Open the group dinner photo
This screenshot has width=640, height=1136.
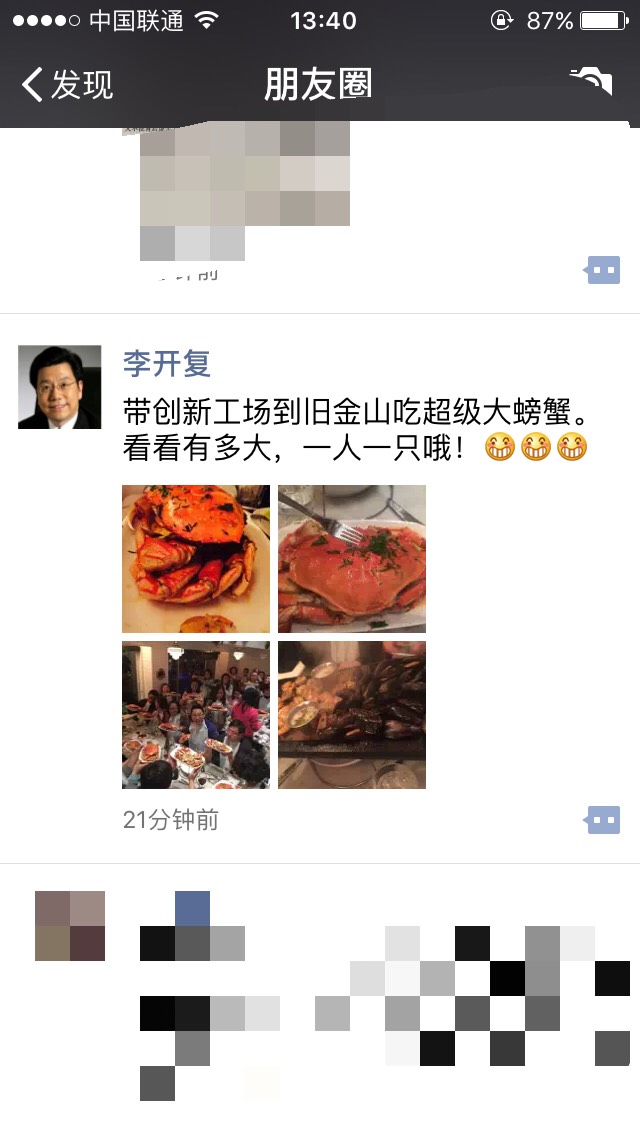(x=196, y=715)
